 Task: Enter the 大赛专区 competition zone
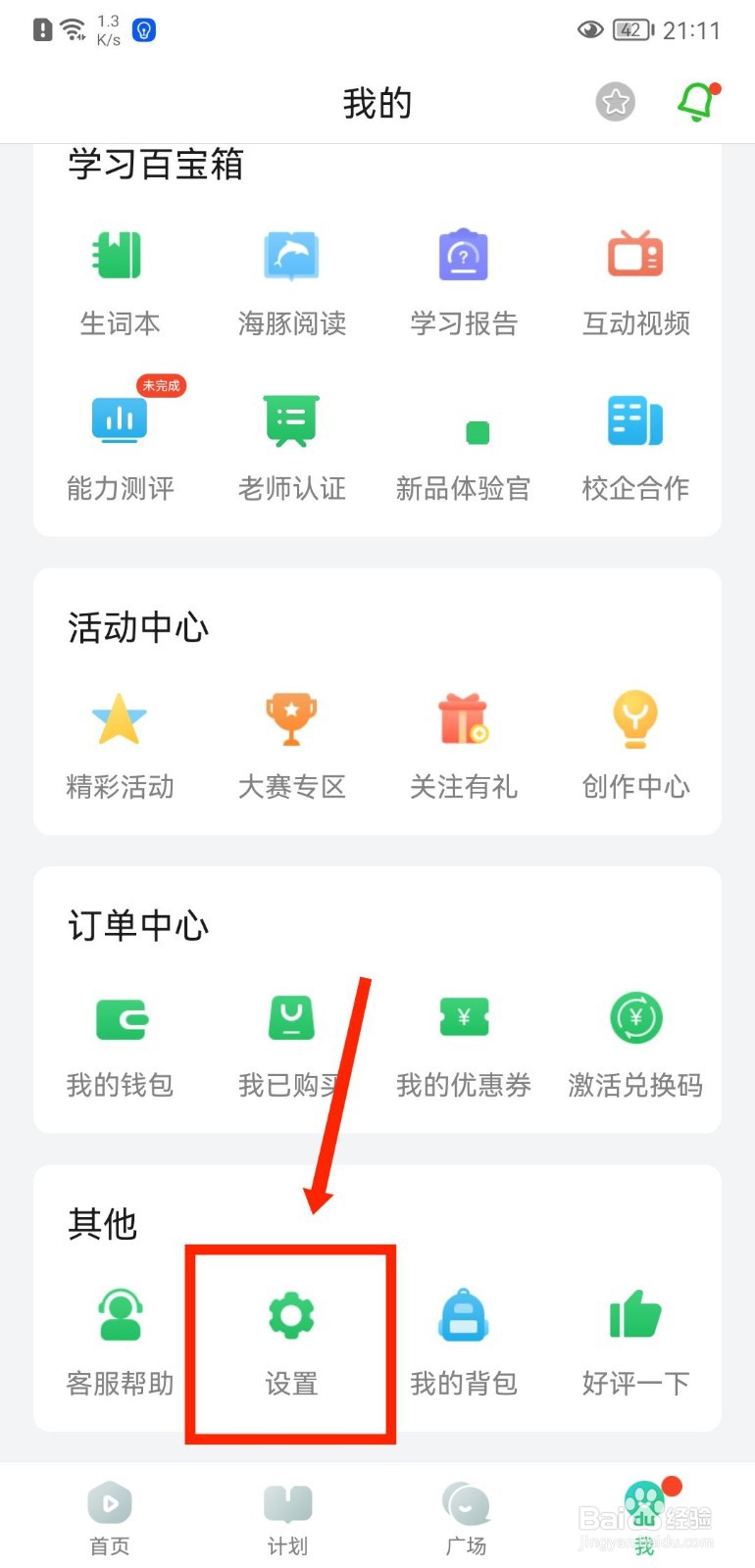pos(291,745)
